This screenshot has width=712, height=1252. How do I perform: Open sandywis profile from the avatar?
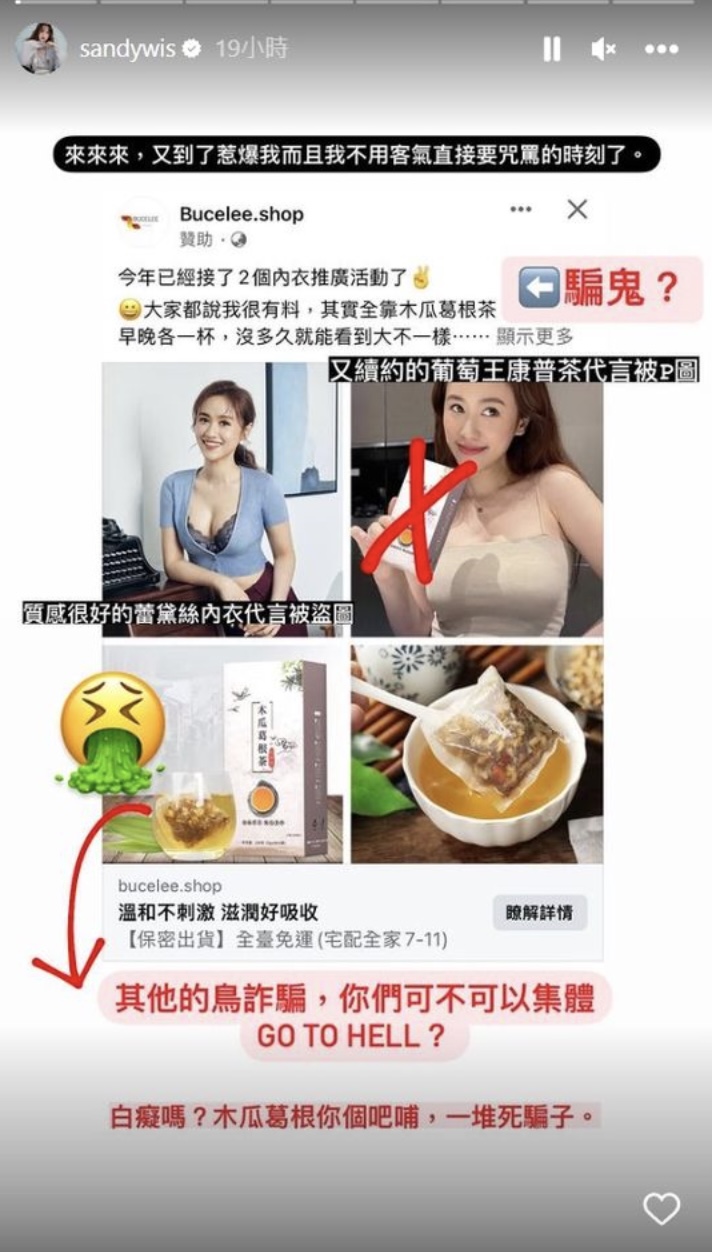click(x=40, y=48)
